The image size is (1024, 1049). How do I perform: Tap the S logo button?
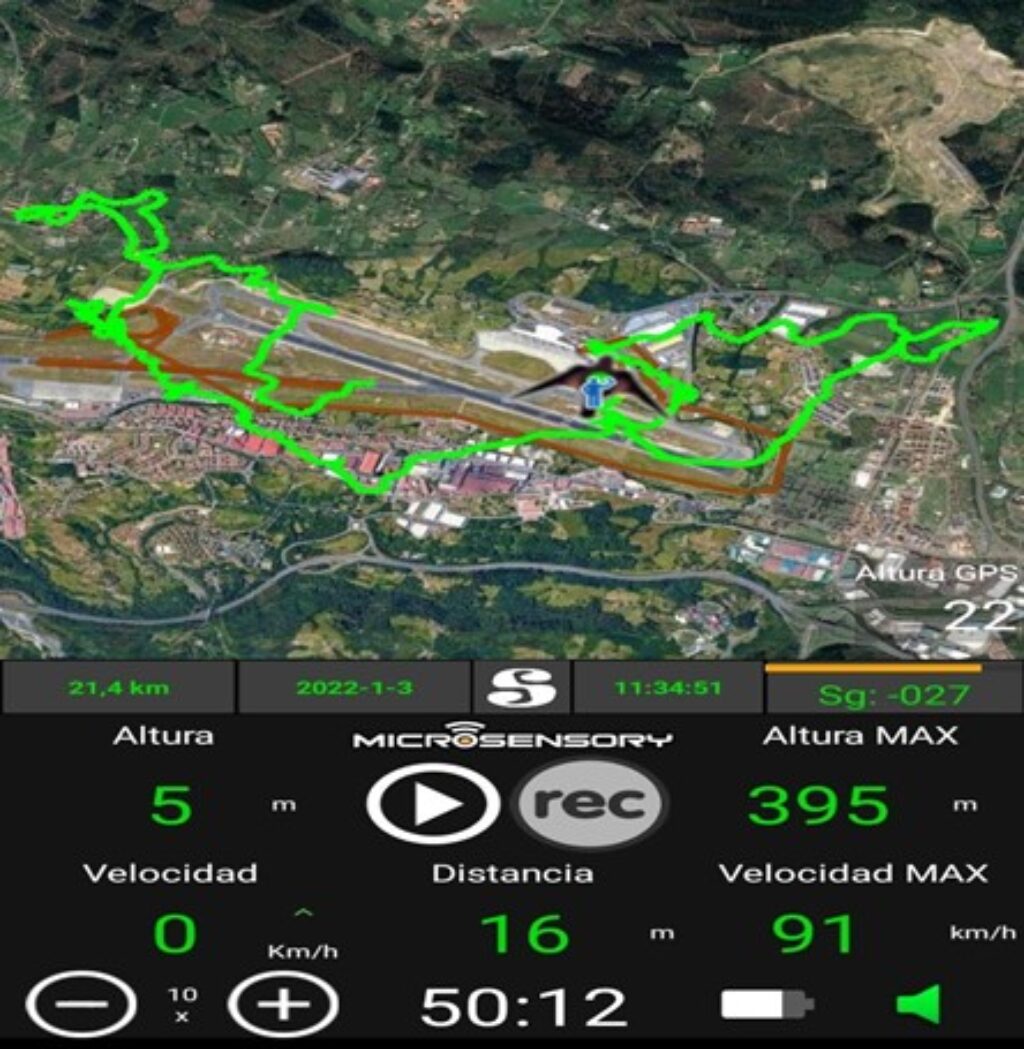[x=520, y=687]
